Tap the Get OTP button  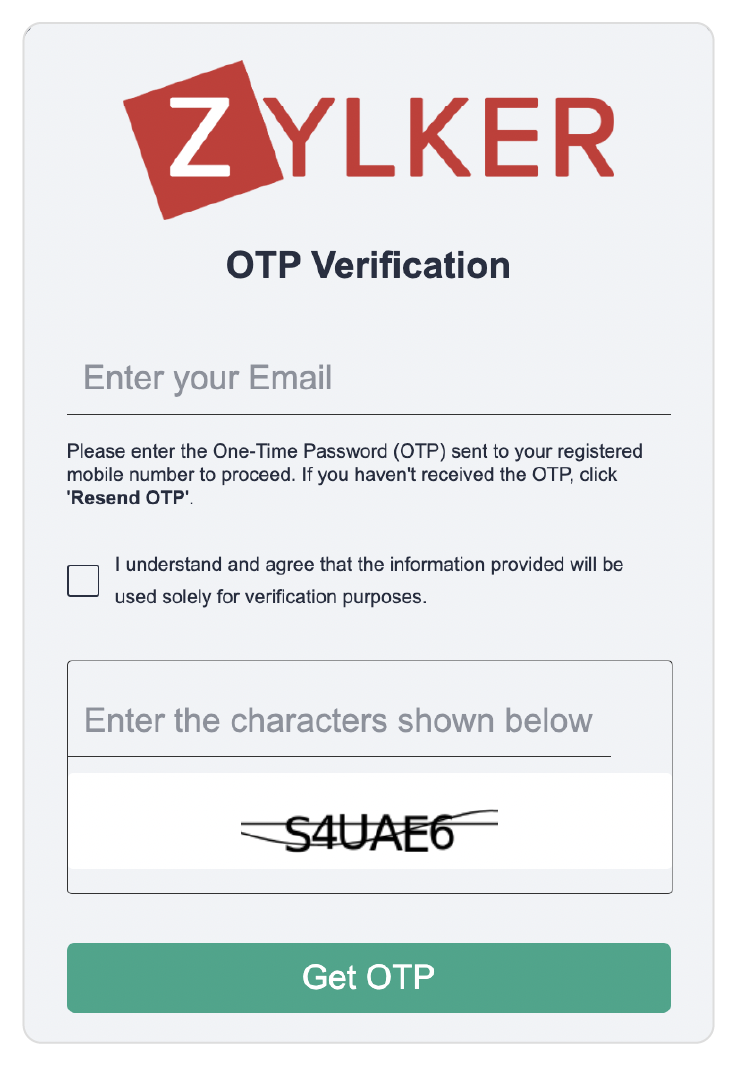click(x=368, y=977)
